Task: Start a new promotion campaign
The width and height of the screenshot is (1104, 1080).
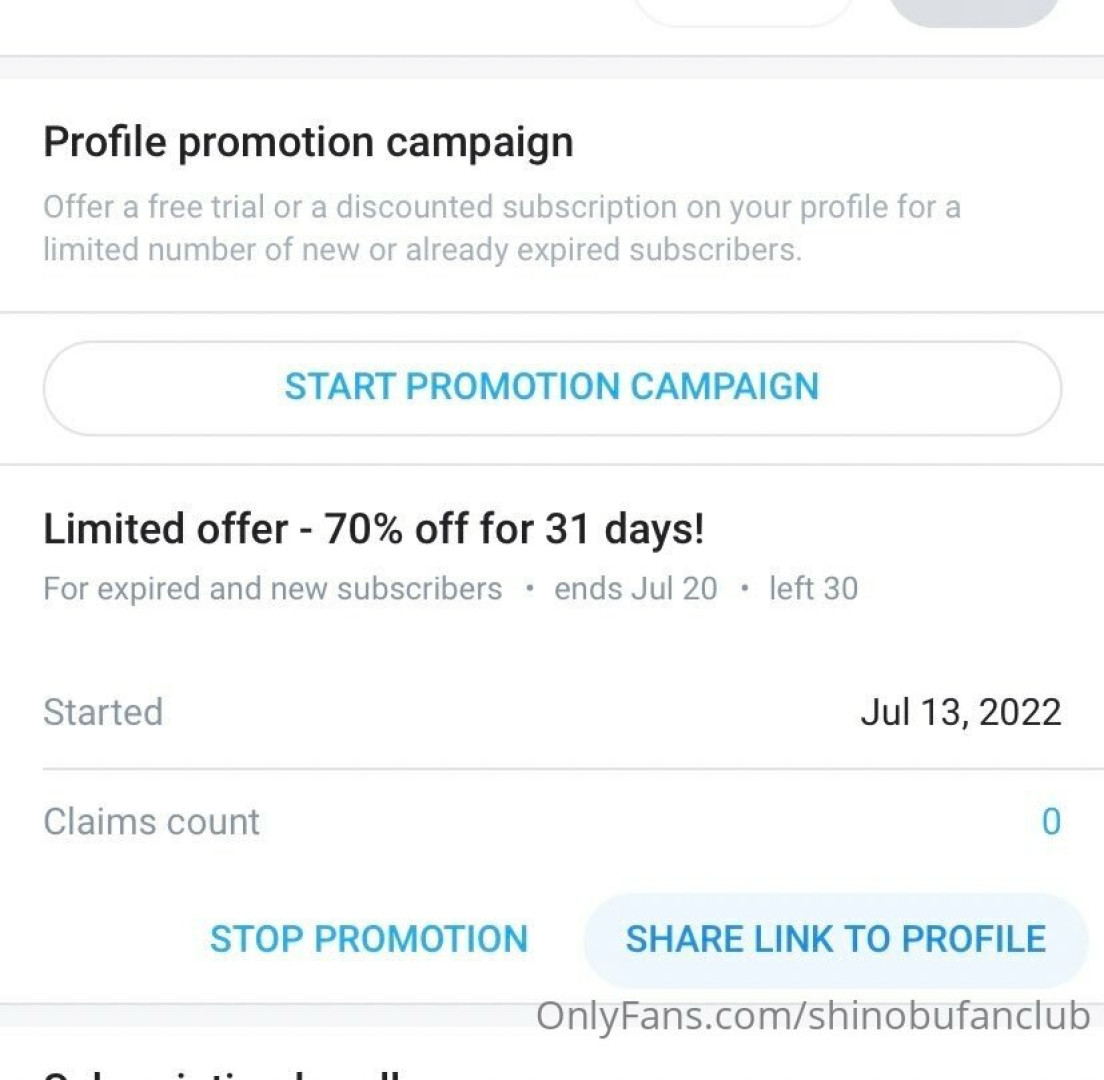Action: click(551, 387)
